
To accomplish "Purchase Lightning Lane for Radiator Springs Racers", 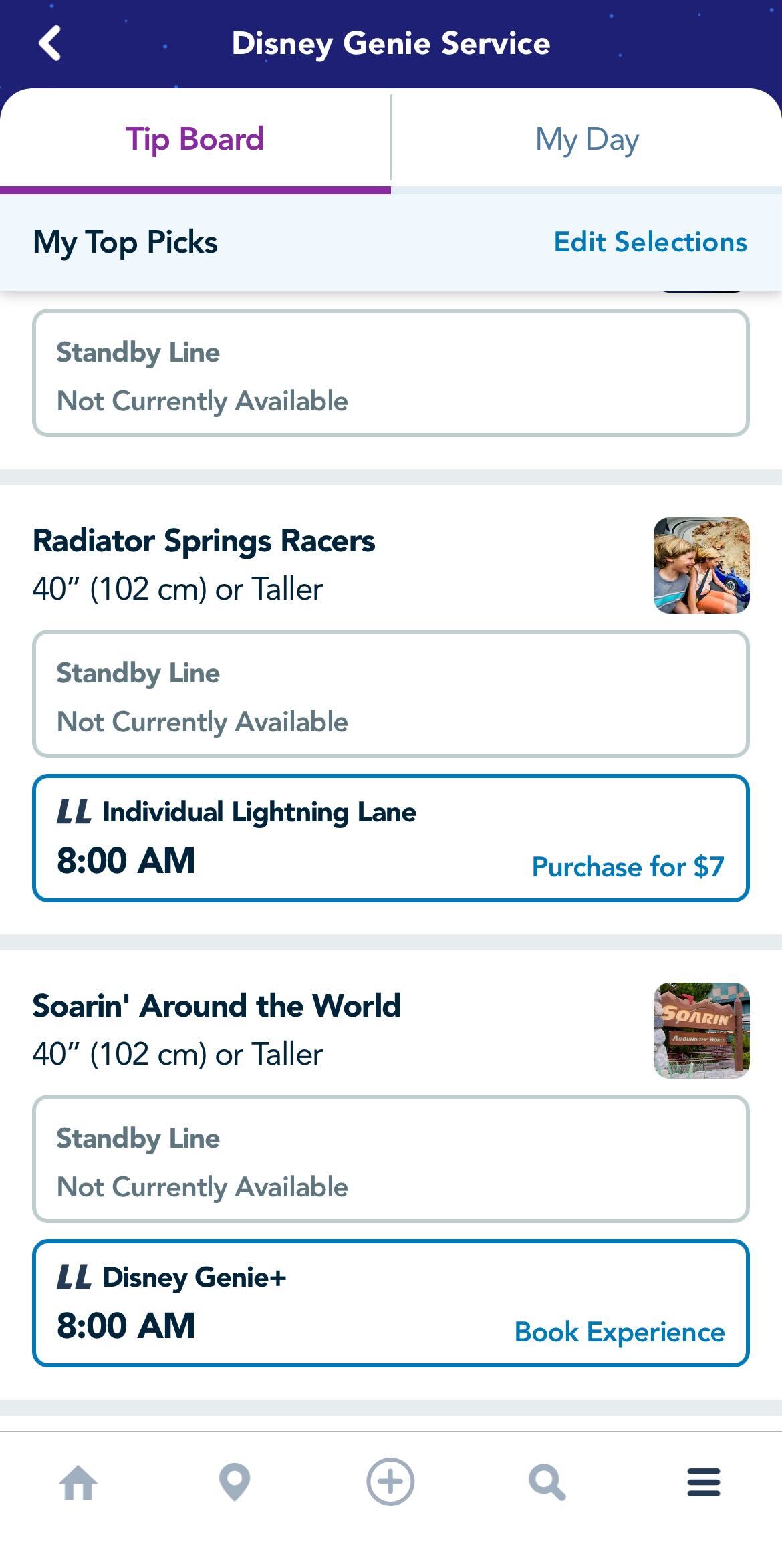I will (x=627, y=866).
